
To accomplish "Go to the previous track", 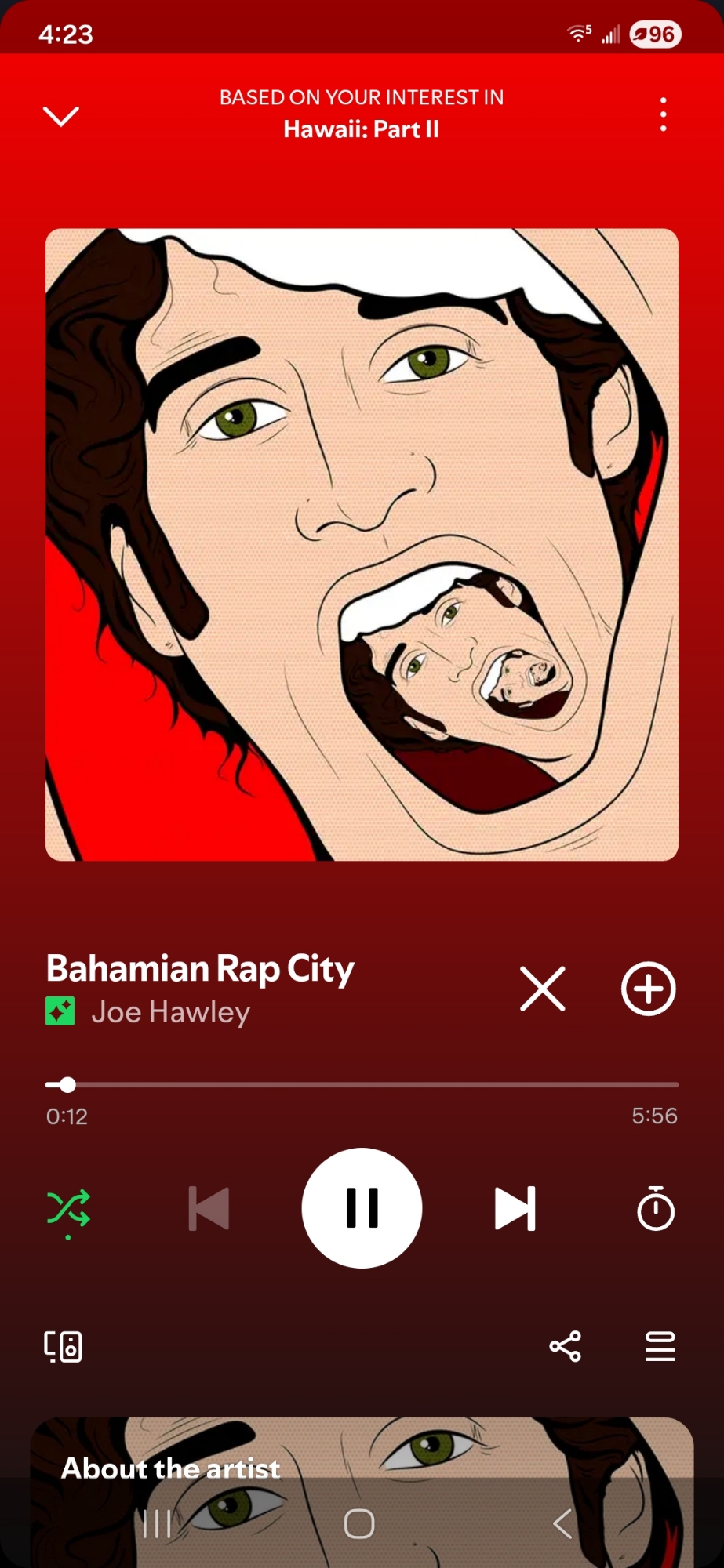I will tap(209, 1209).
